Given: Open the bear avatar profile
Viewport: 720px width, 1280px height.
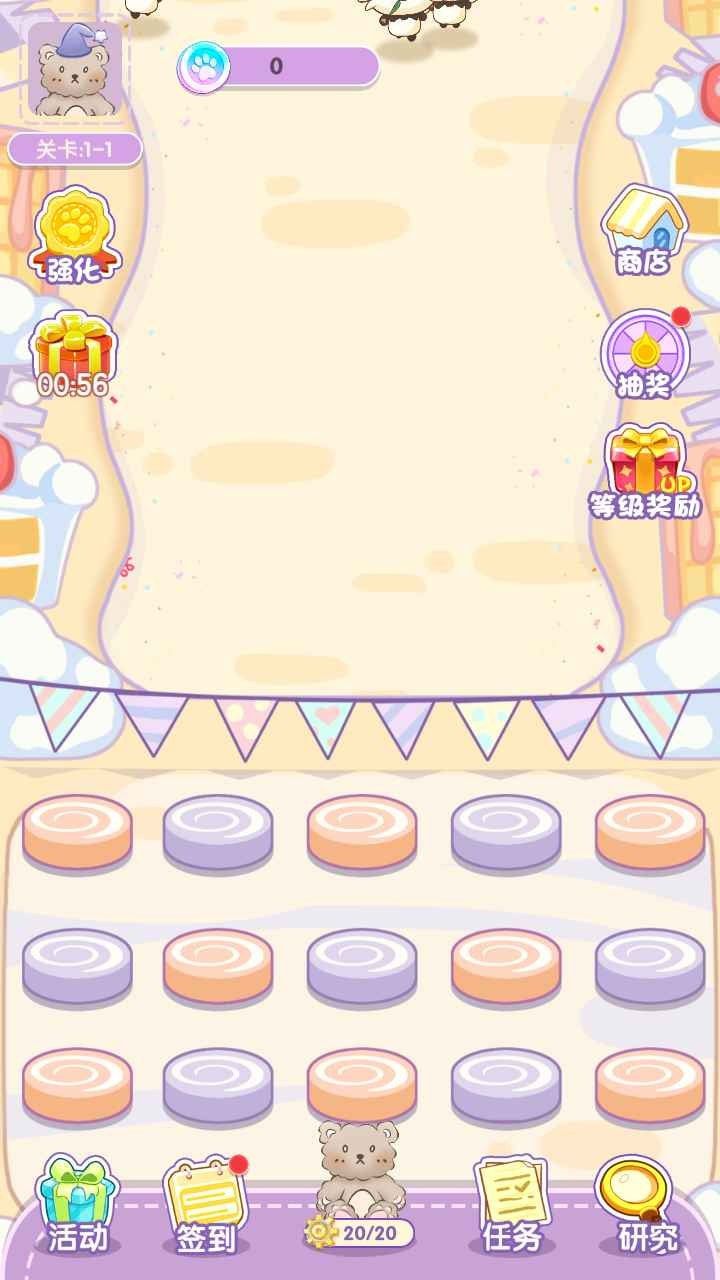Looking at the screenshot, I should pos(75,70).
